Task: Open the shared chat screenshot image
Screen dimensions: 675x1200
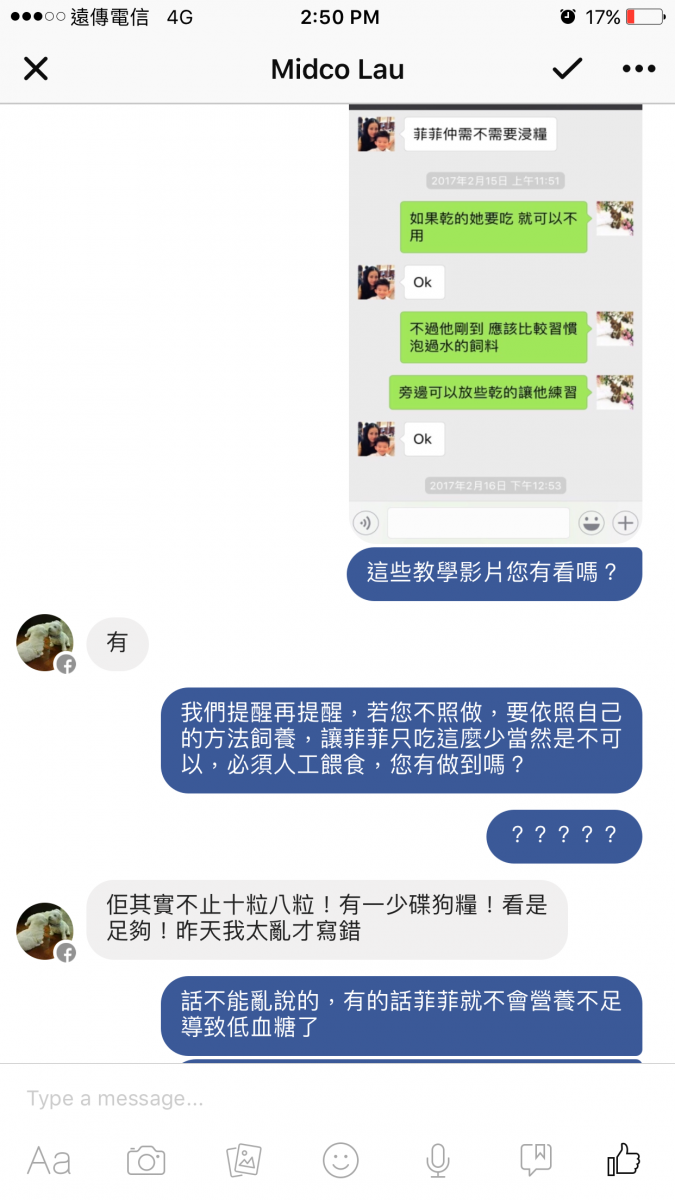Action: tap(495, 322)
